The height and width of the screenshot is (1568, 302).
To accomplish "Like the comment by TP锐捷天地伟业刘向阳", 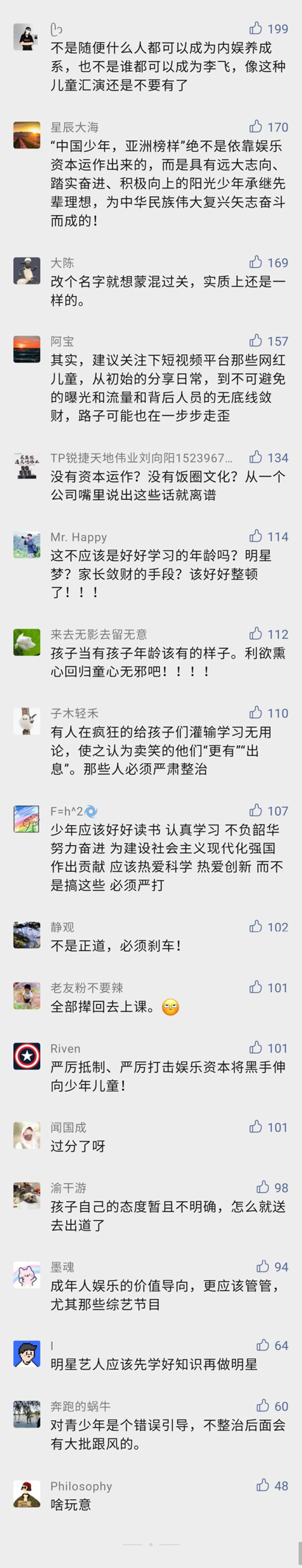I will [256, 457].
